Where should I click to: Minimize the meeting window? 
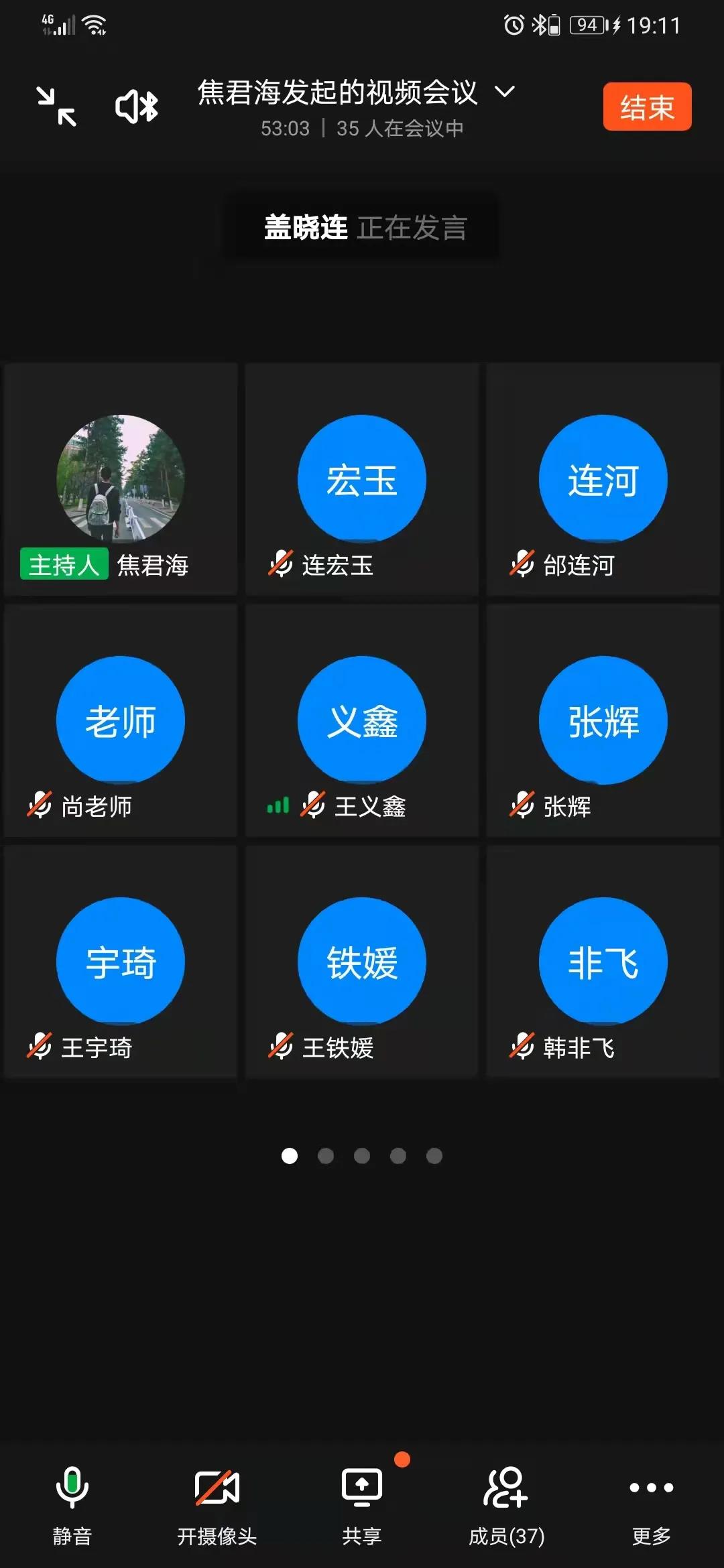point(56,107)
